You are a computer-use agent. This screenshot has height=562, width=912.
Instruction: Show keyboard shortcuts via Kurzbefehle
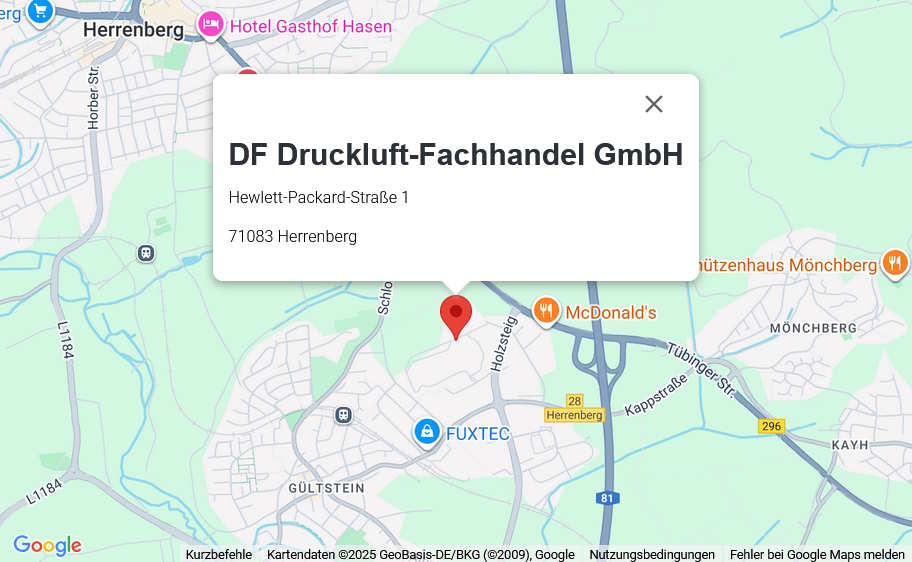[218, 554]
